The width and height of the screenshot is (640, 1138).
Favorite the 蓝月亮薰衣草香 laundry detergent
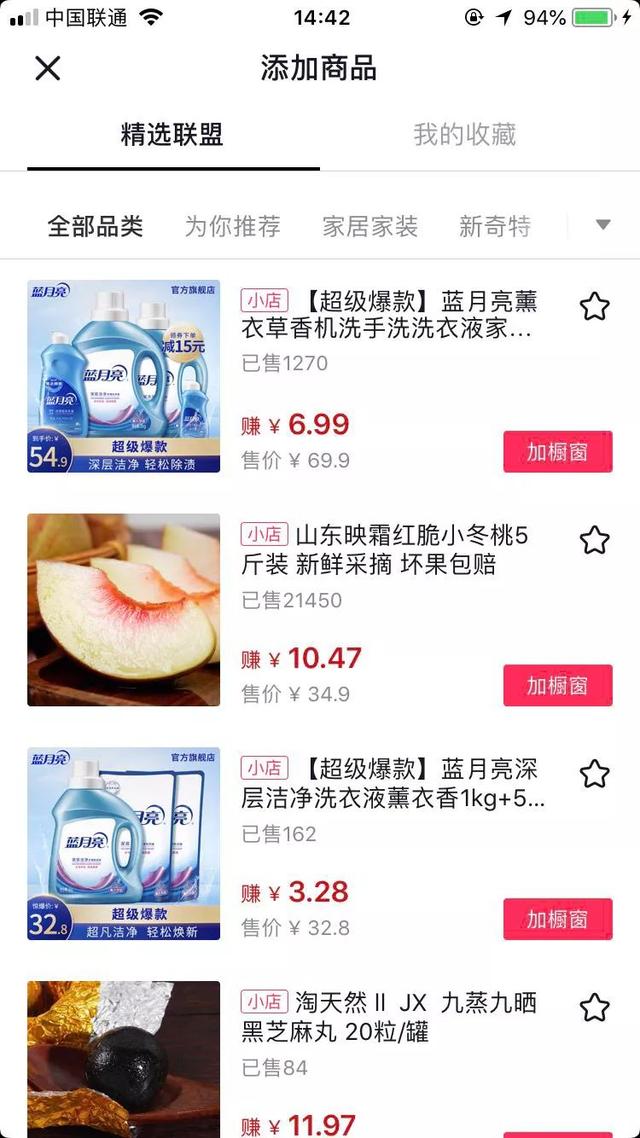pos(595,306)
